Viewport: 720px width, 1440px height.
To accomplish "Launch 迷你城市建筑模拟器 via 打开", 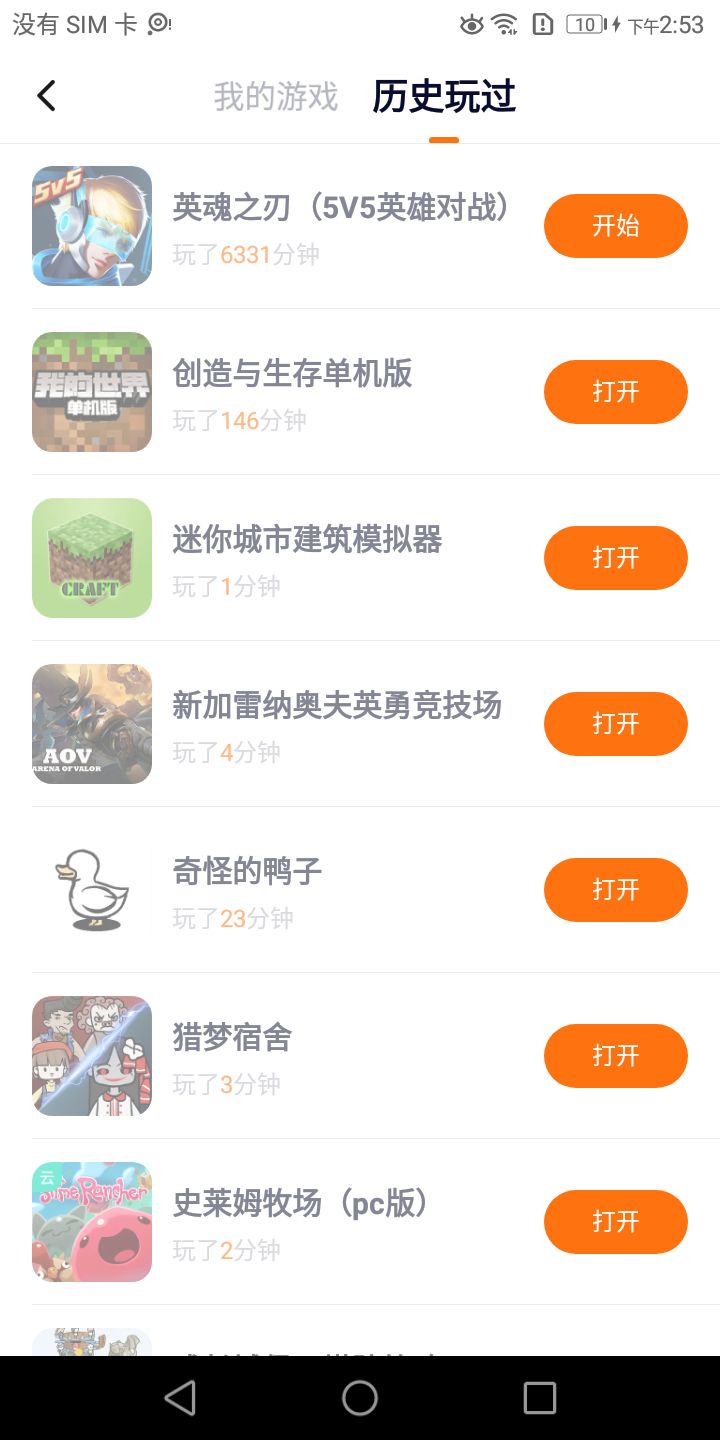I will pos(615,558).
